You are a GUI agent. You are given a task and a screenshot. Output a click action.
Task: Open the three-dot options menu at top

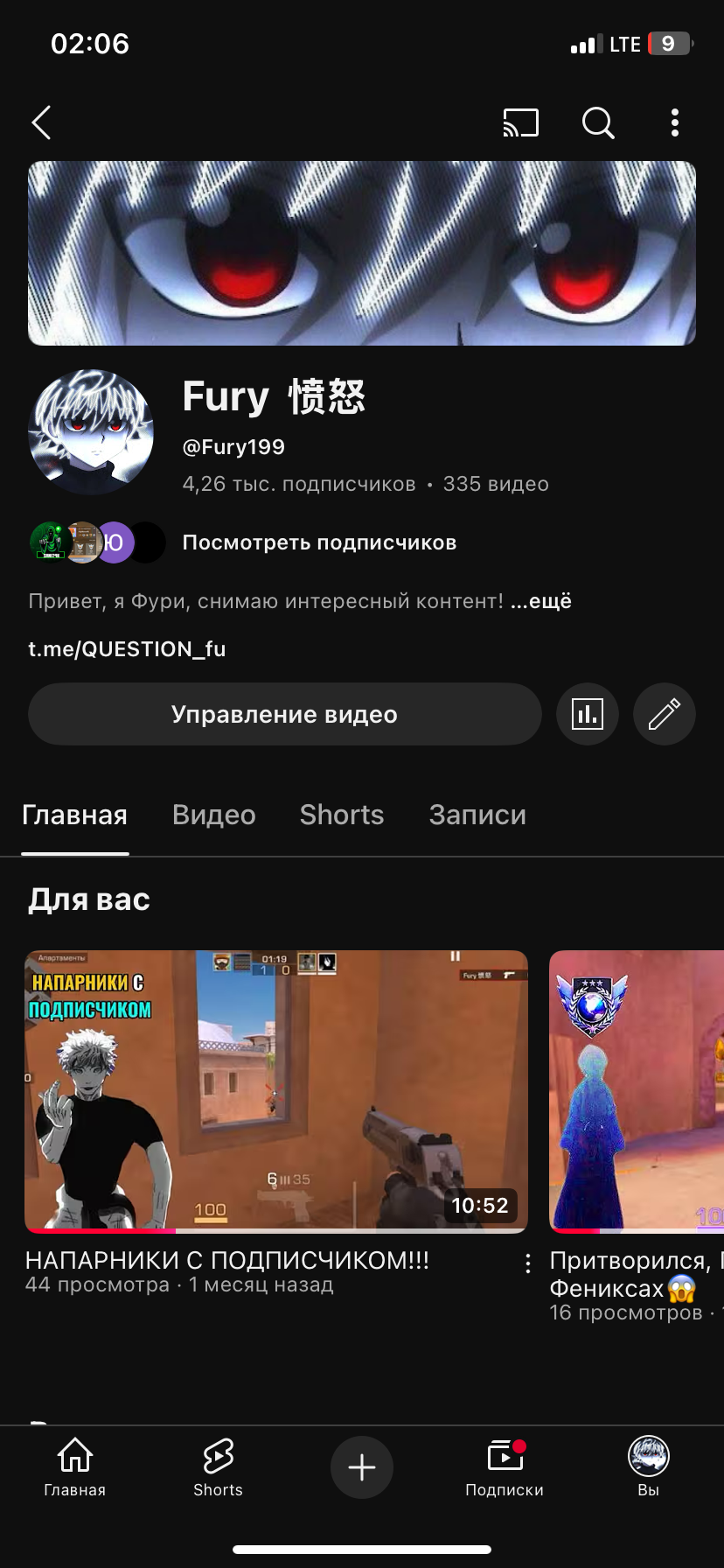[x=674, y=123]
